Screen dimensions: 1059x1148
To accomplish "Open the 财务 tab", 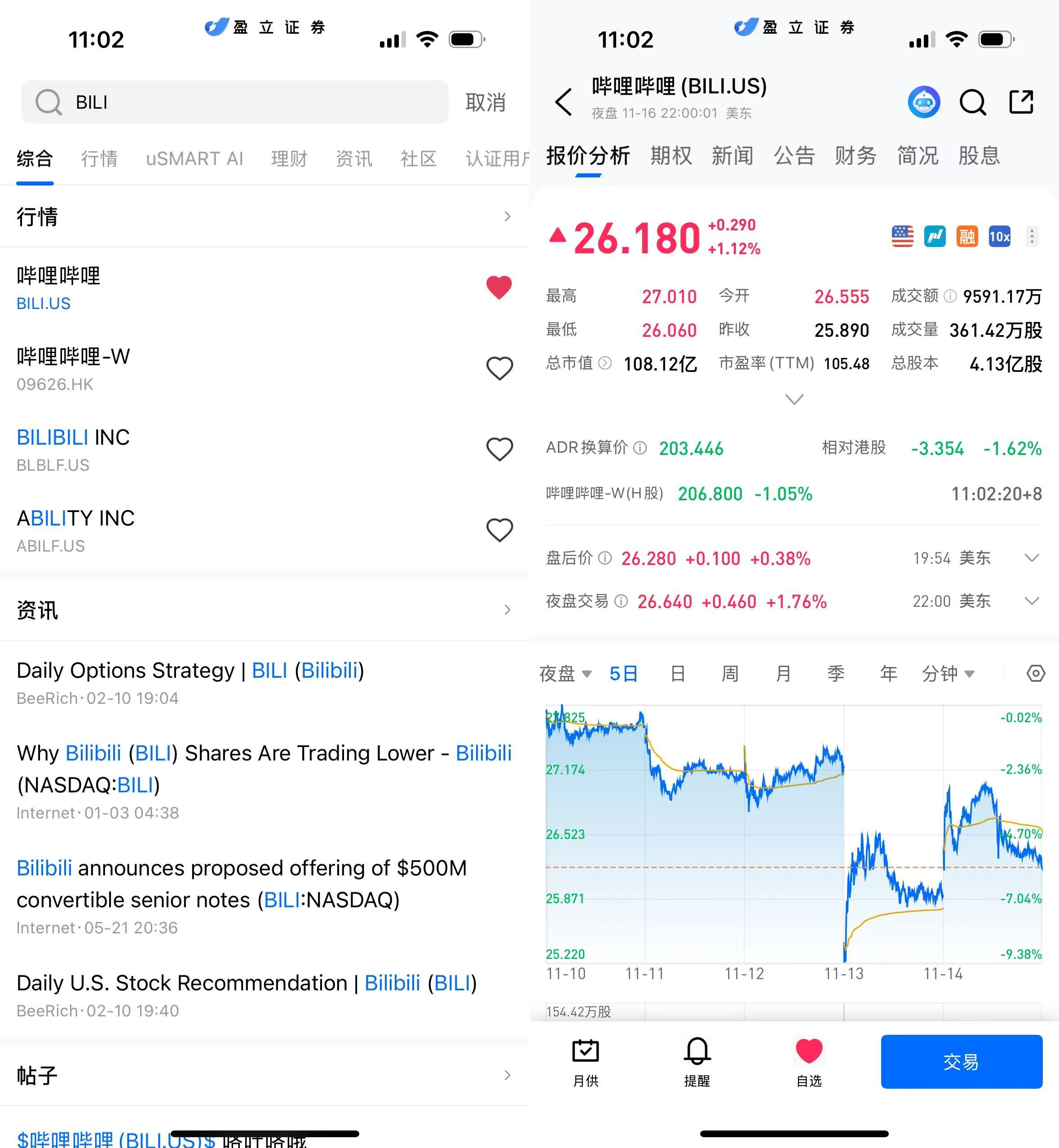I will (855, 156).
